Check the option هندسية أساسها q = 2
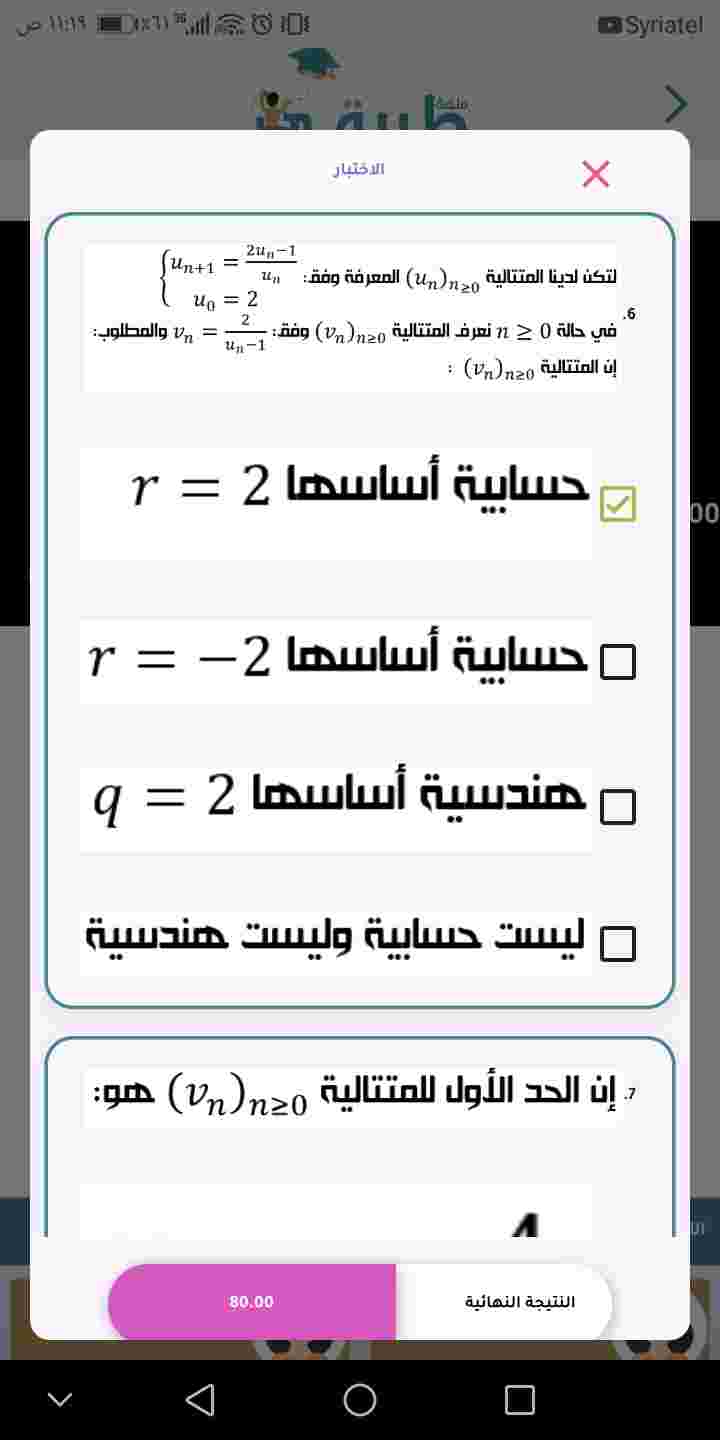720x1440 pixels. pos(618,807)
